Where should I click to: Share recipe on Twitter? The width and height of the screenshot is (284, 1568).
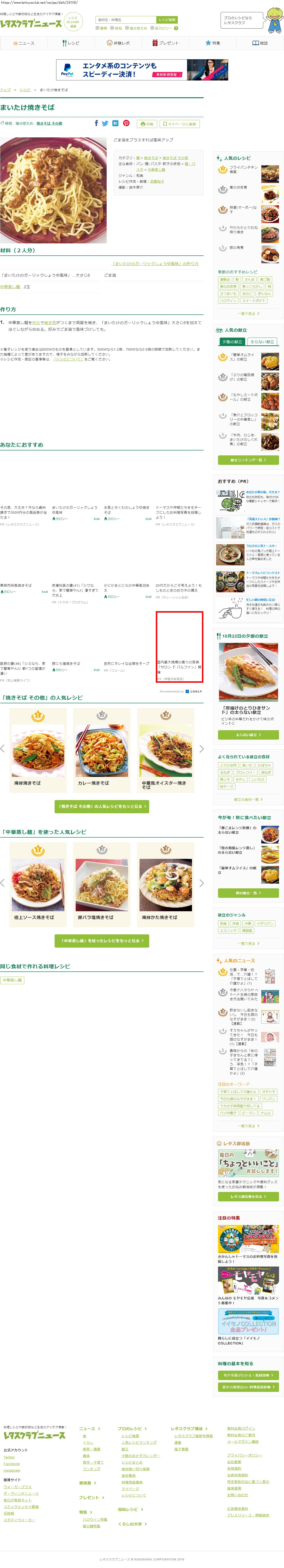pyautogui.click(x=105, y=123)
